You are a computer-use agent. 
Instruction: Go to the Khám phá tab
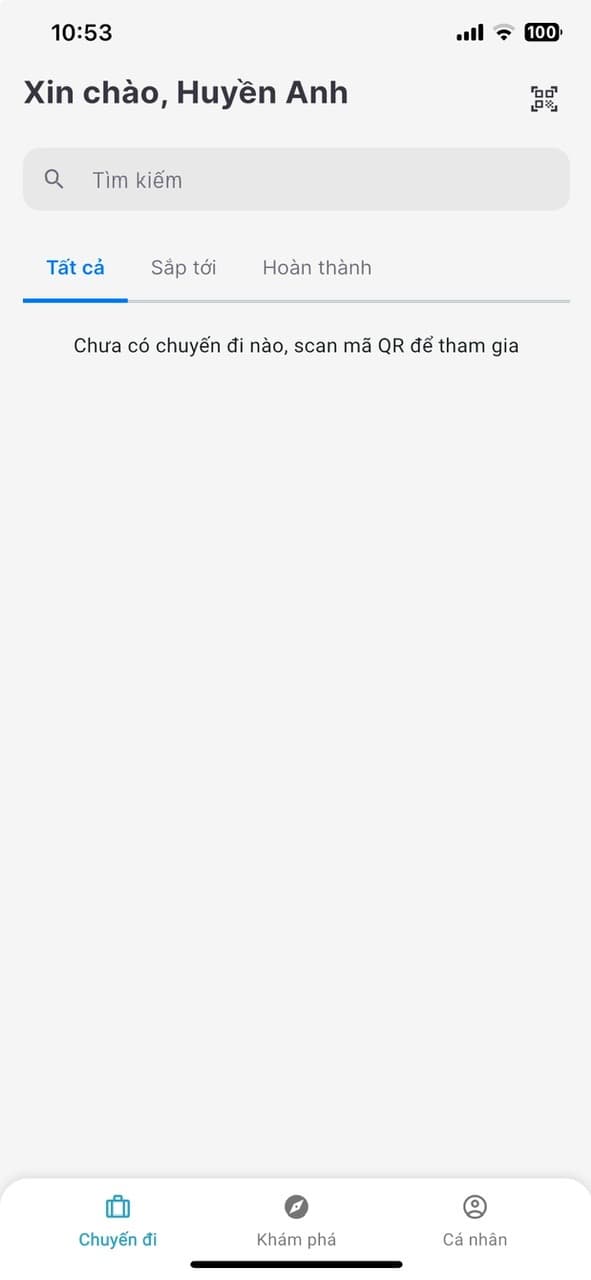(296, 1222)
